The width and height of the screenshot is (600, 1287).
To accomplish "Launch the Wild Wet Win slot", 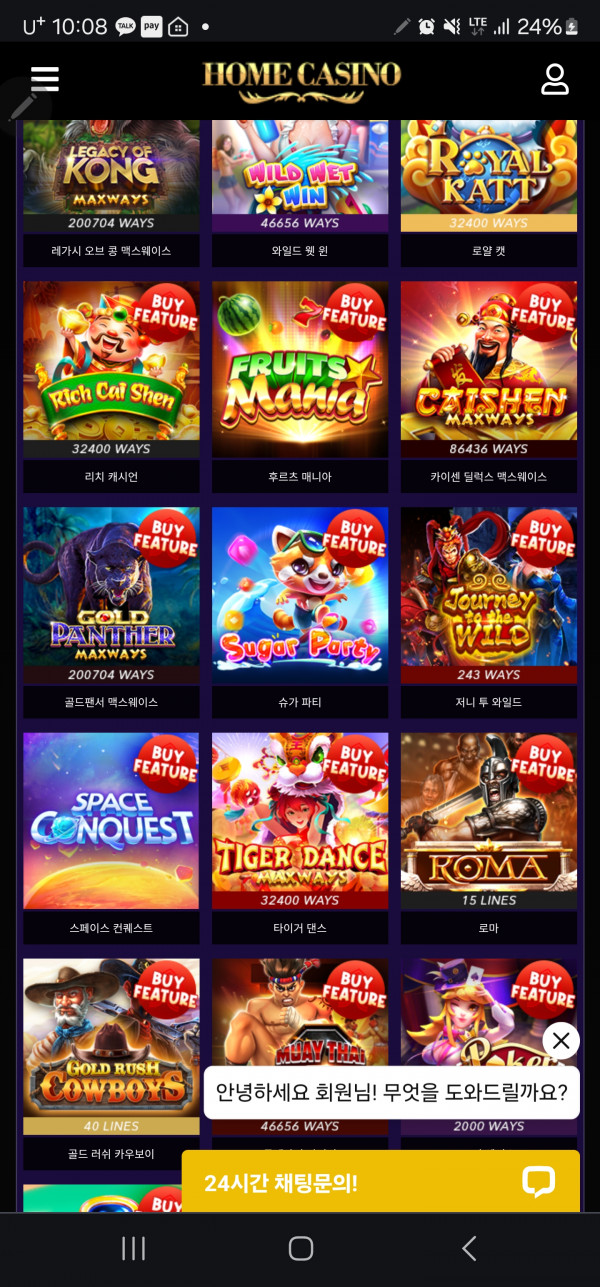I will point(300,175).
